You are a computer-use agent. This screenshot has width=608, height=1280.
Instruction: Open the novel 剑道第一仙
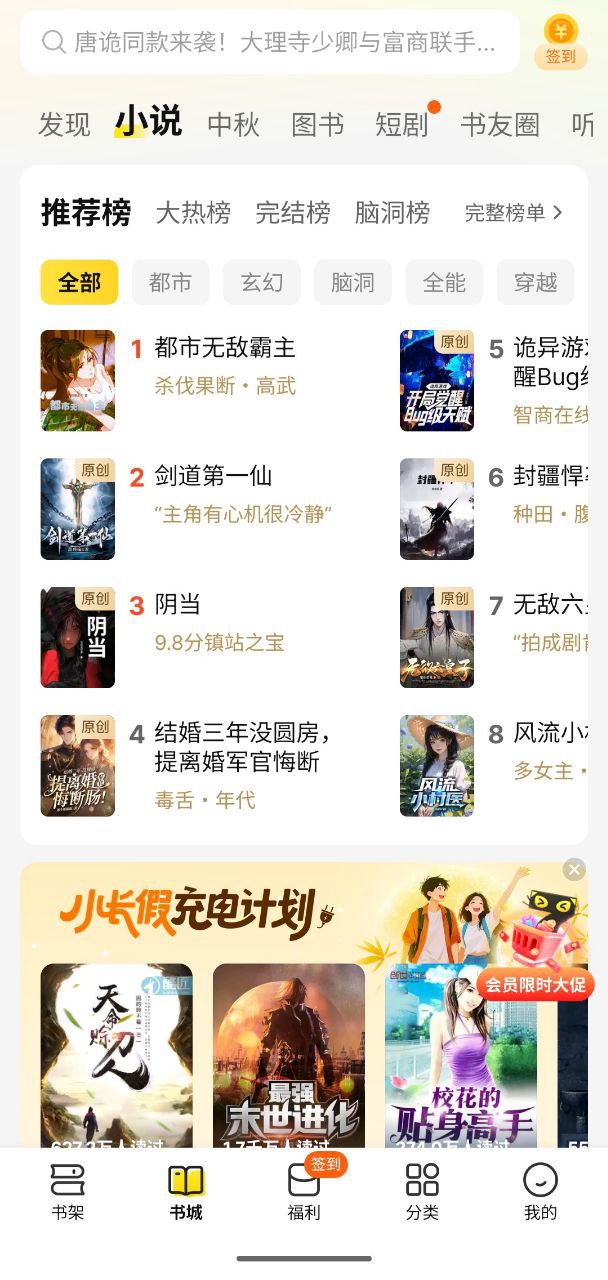coord(213,476)
